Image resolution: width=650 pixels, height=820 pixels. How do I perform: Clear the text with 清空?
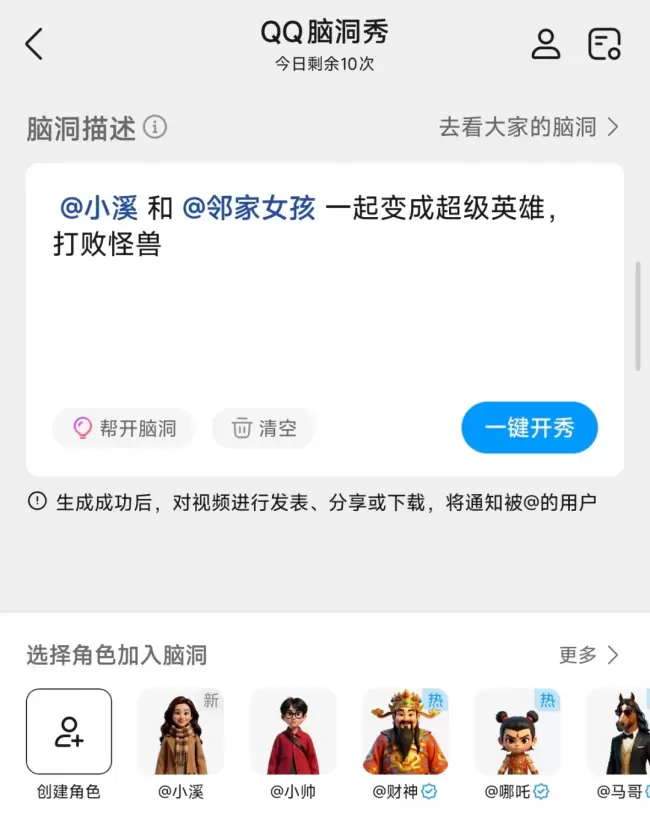[264, 428]
